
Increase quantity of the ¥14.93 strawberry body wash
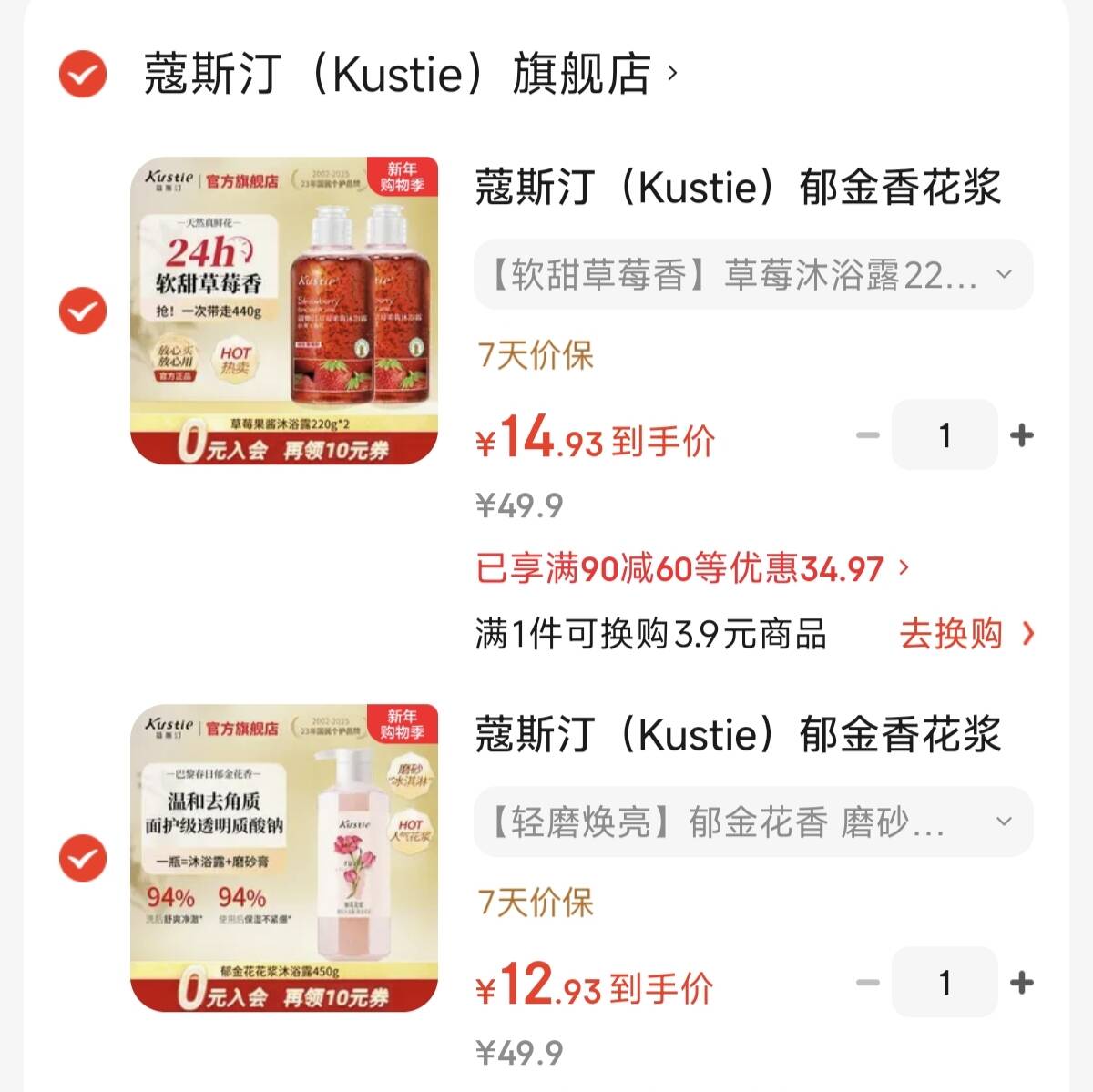coord(1022,435)
